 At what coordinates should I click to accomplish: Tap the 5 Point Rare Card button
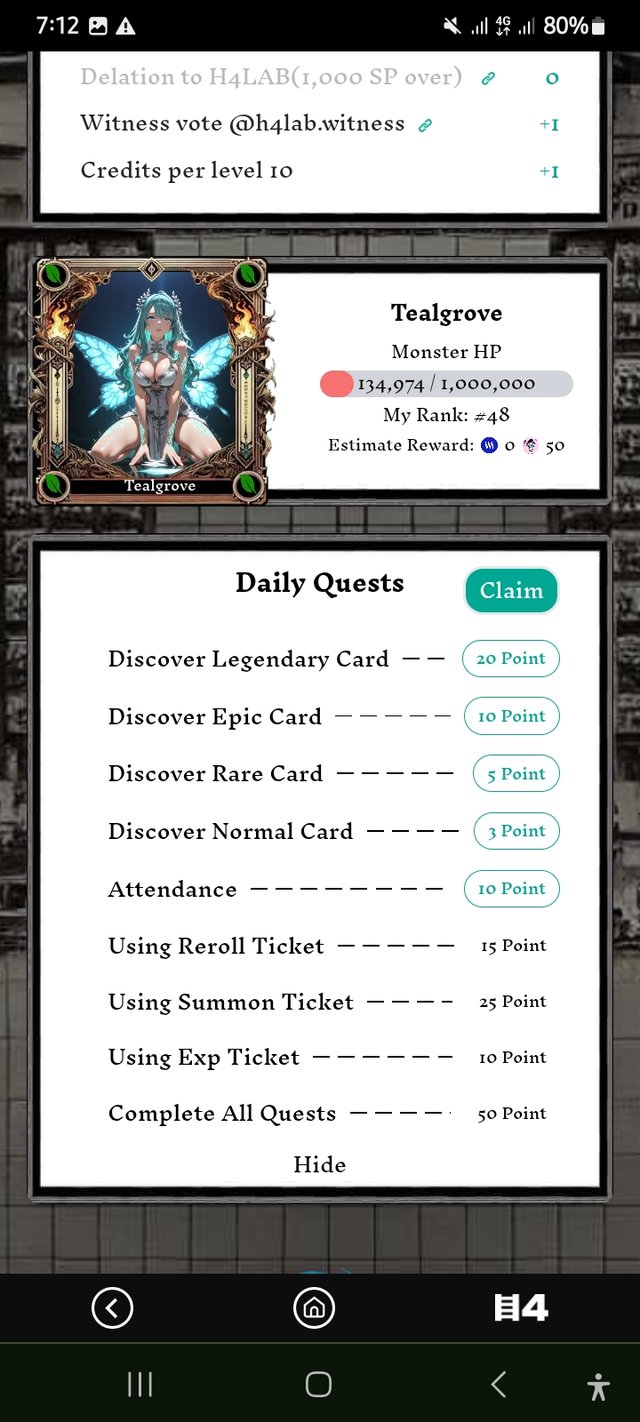[x=515, y=774]
